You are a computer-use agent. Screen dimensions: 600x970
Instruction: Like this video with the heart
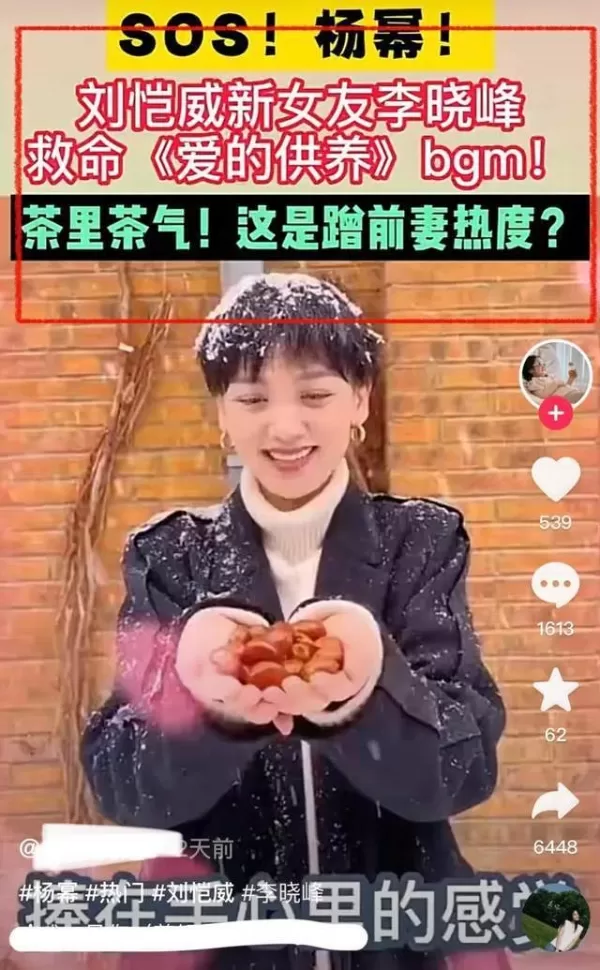point(555,479)
